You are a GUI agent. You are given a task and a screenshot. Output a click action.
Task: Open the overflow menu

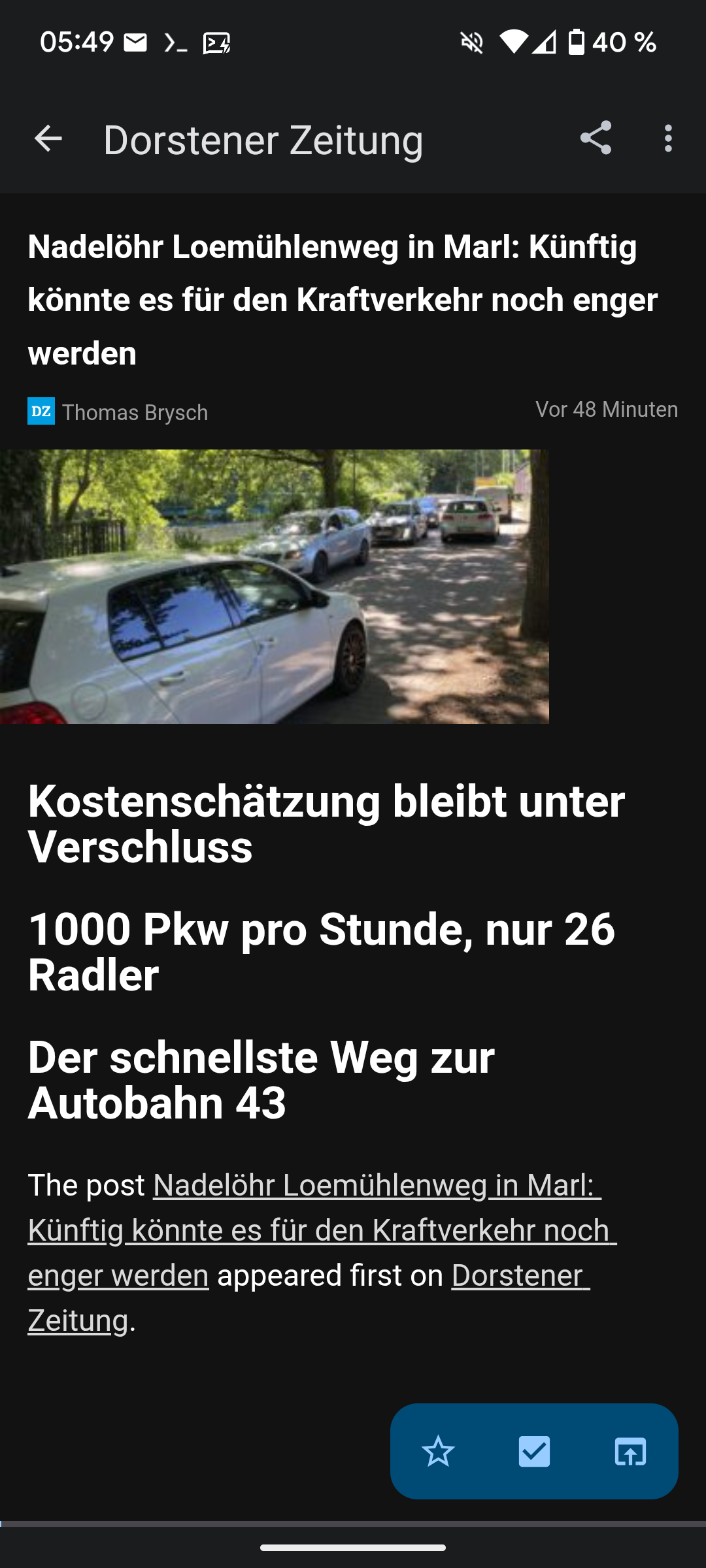click(x=667, y=139)
